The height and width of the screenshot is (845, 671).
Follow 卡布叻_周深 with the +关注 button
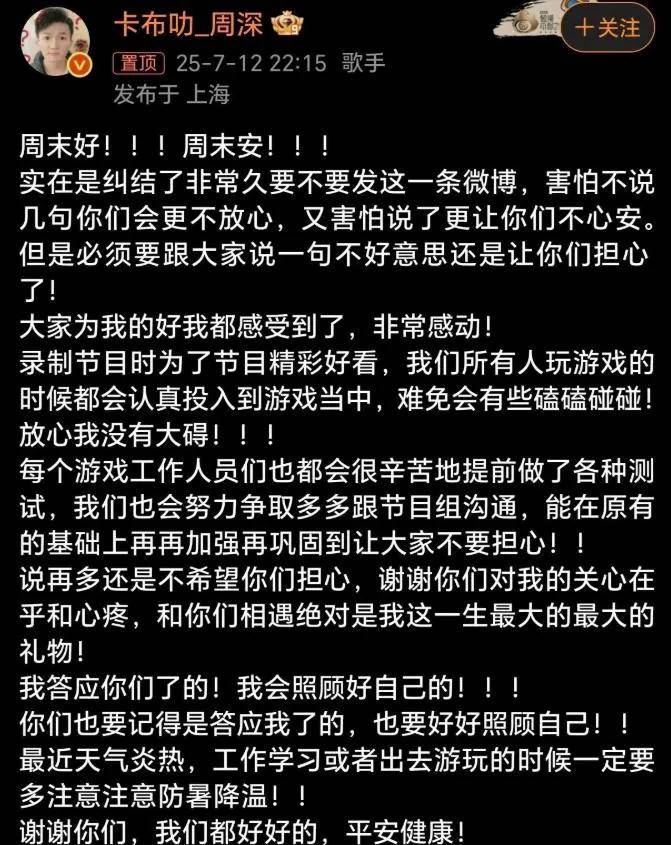[x=606, y=28]
